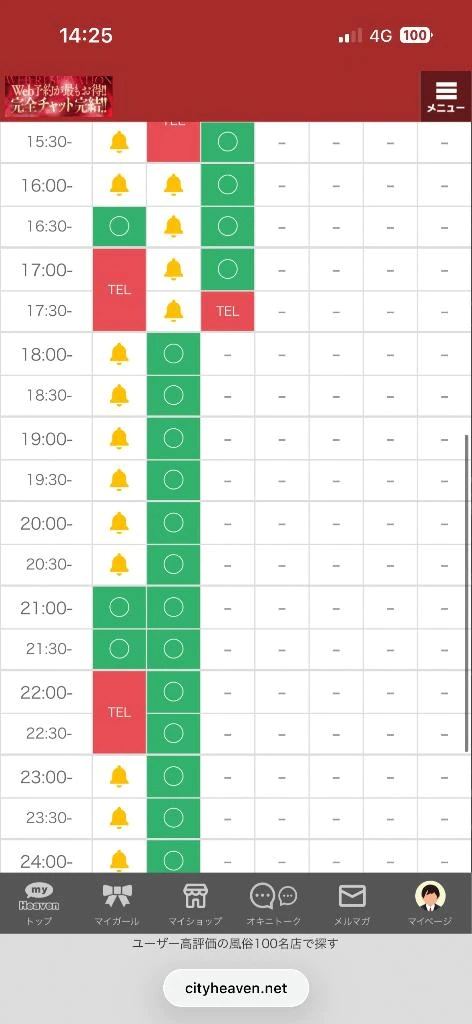Image resolution: width=472 pixels, height=1024 pixels.
Task: Set a bell alert for 23:00
Action: click(x=119, y=776)
